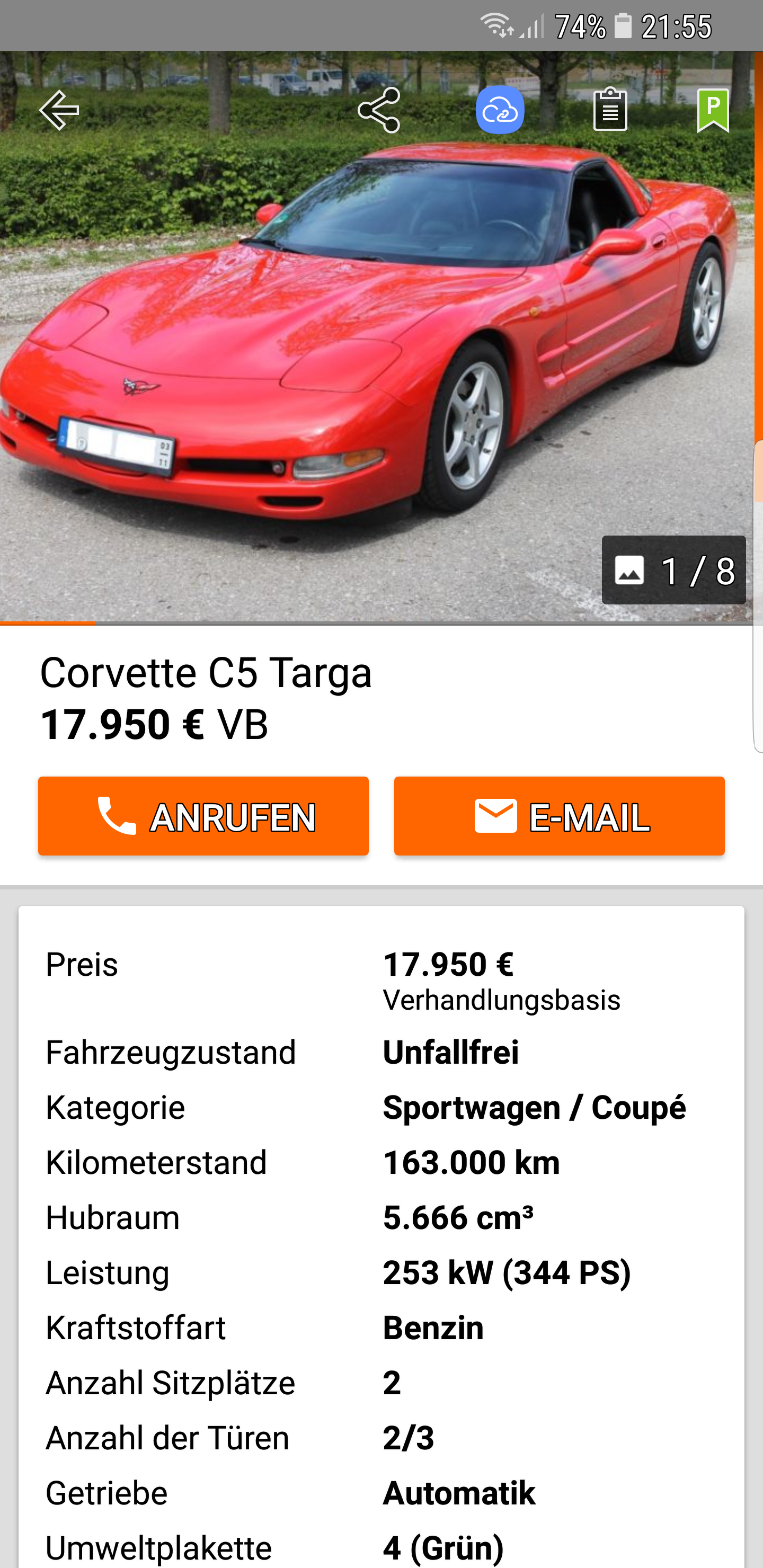Viewport: 763px width, 1568px height.
Task: Open the clipboard notes icon
Action: 610,110
